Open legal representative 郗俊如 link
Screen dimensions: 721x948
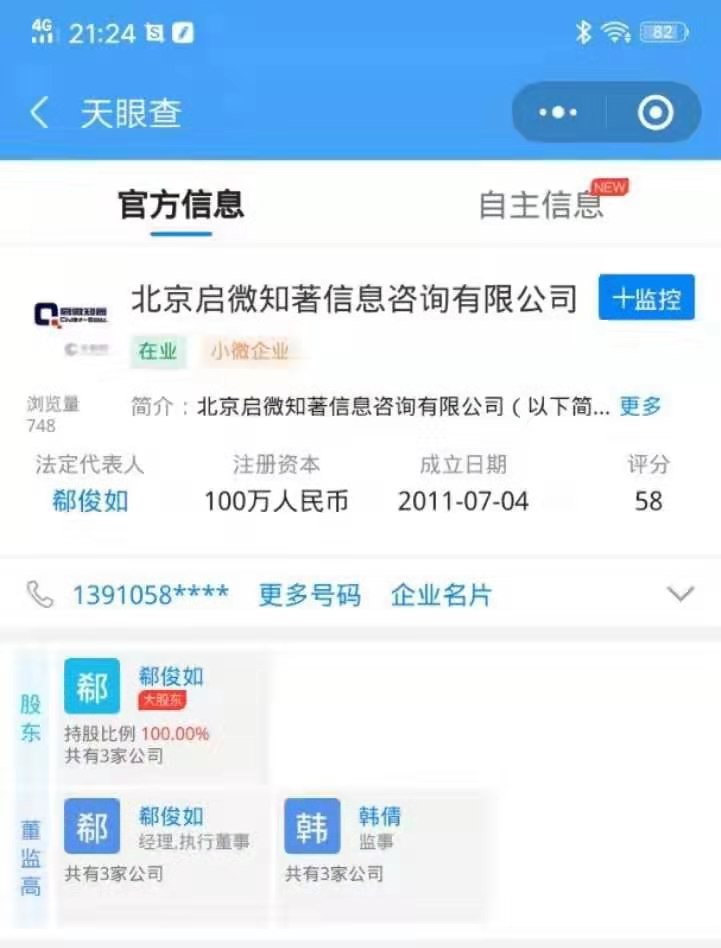pyautogui.click(x=90, y=500)
